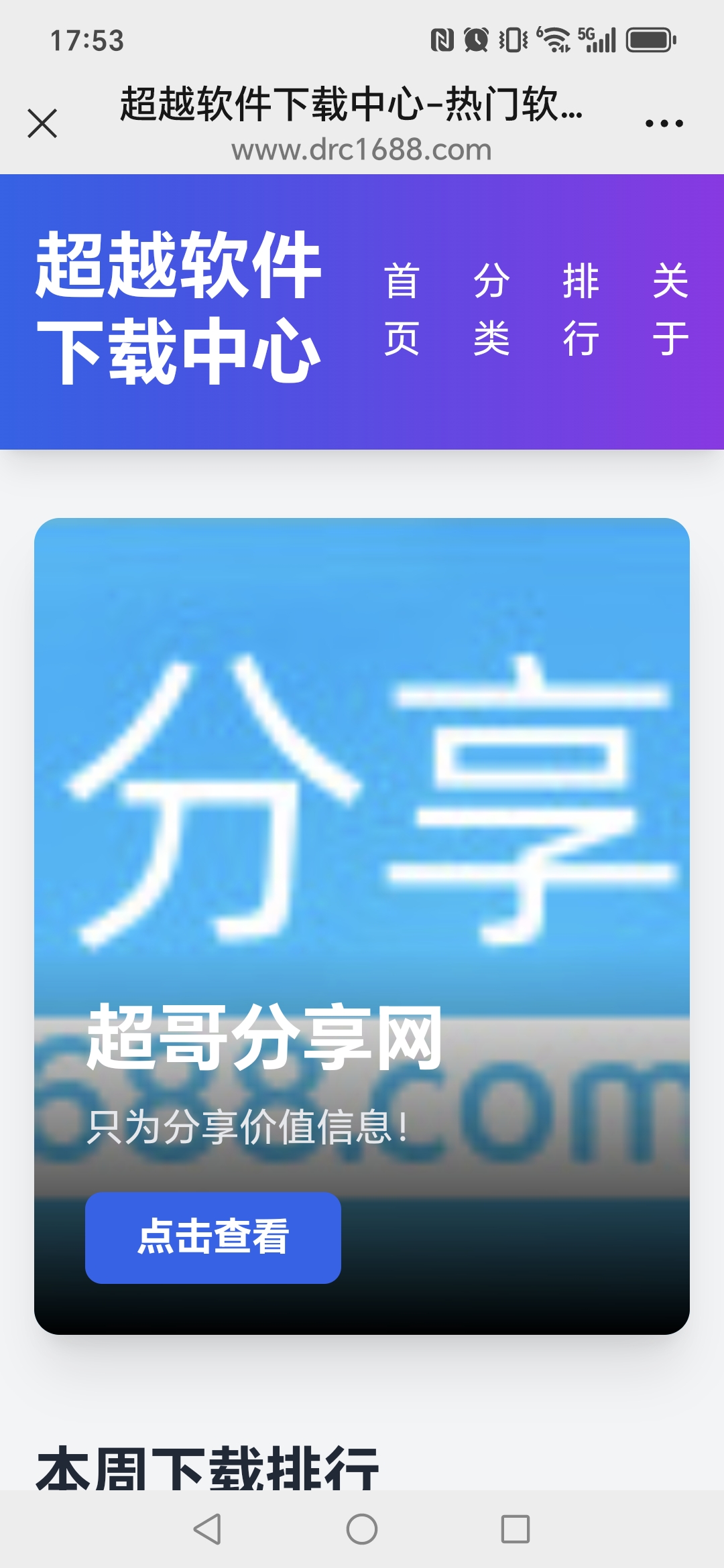Tap the 超越软件下载中心 site title
This screenshot has width=724, height=1568.
[178, 308]
